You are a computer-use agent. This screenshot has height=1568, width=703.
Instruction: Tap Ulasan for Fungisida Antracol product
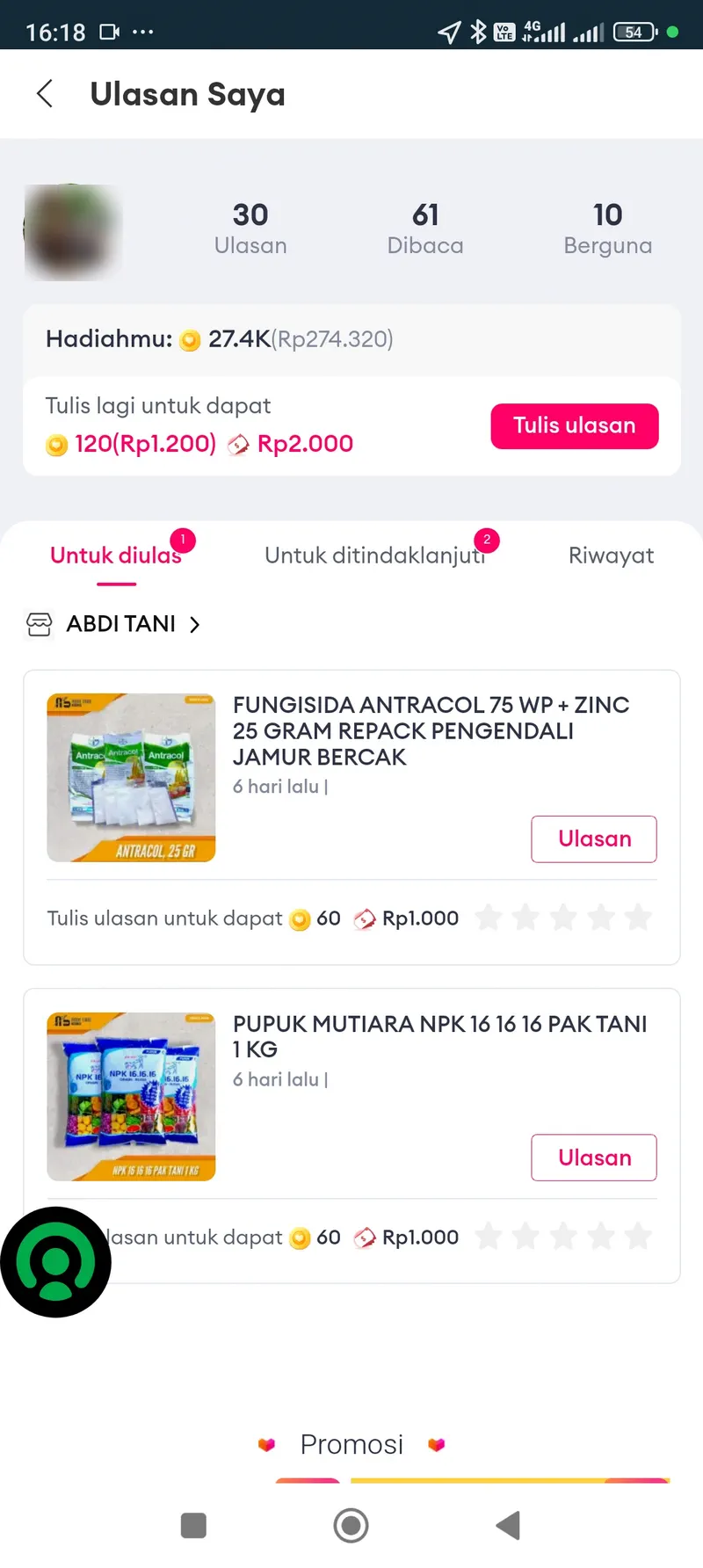593,839
